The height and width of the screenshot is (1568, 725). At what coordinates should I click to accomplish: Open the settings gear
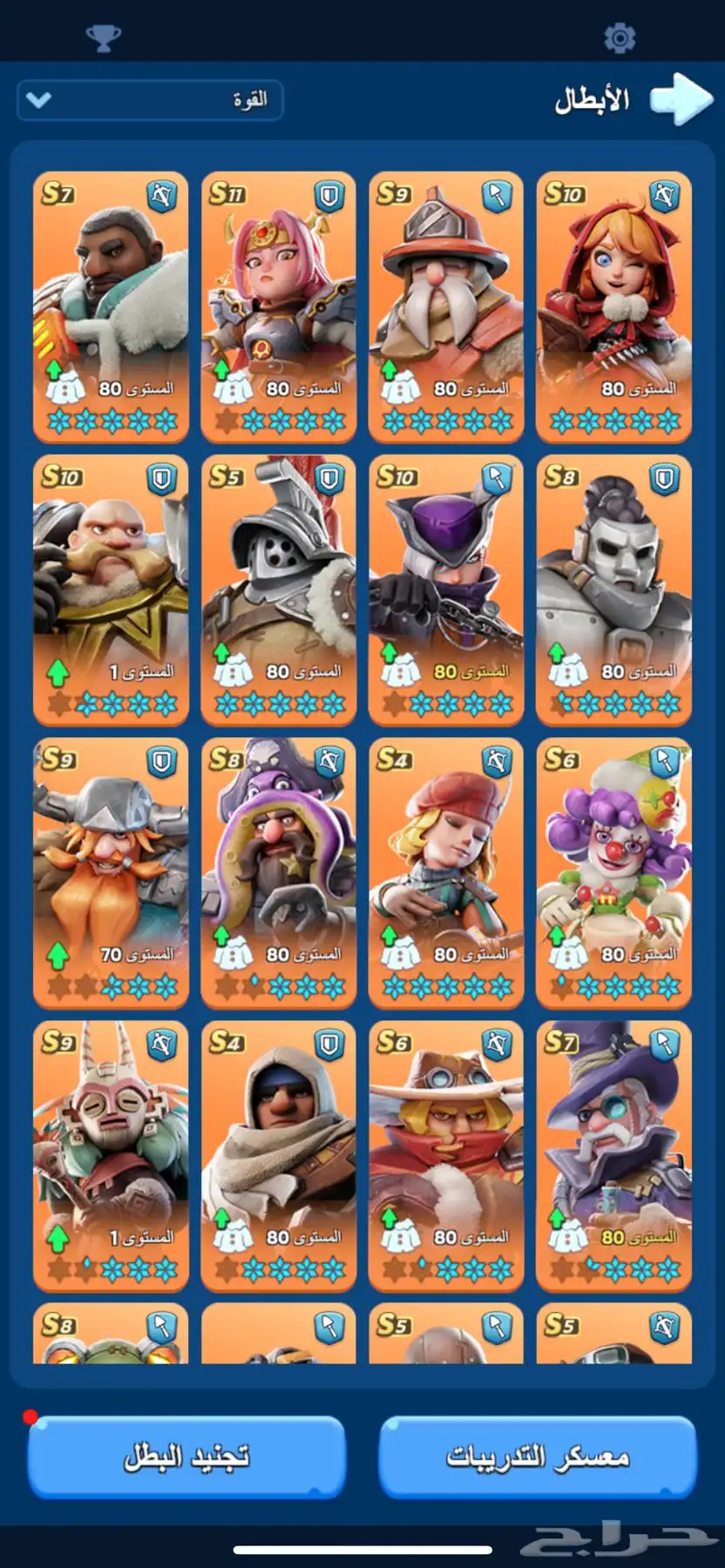[620, 37]
